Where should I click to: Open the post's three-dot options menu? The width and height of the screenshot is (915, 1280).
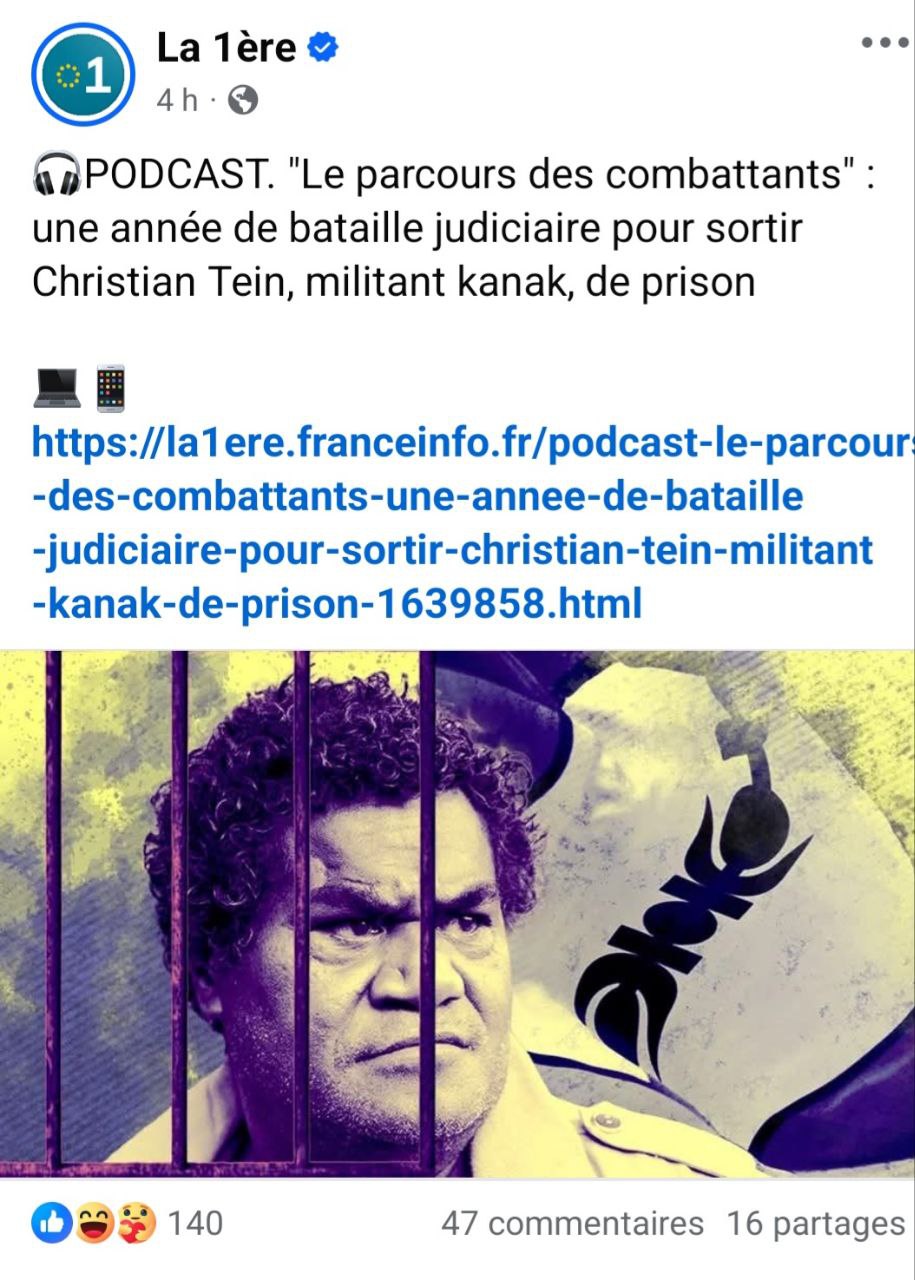tap(883, 44)
